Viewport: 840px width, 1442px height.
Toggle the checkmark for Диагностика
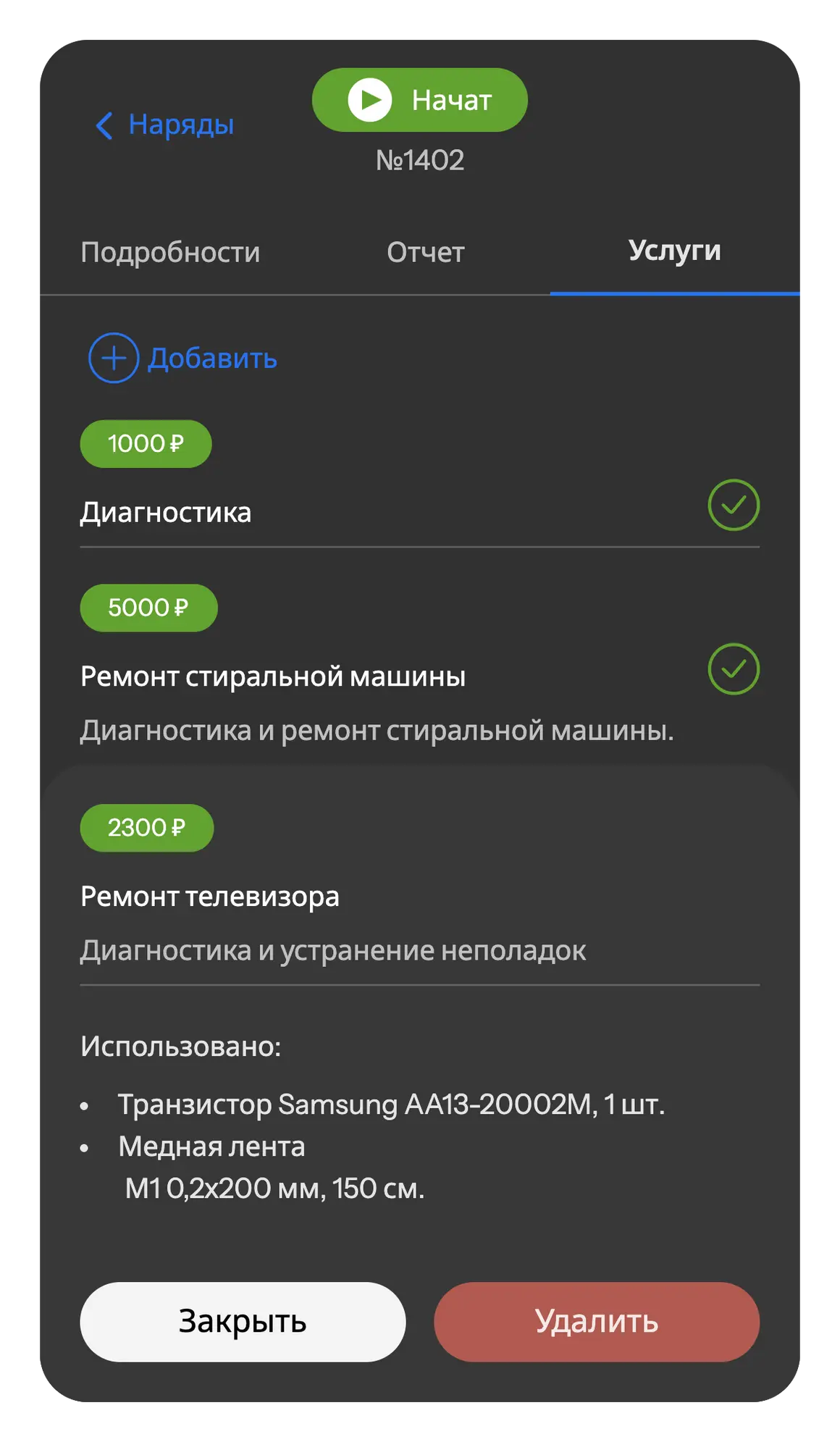click(733, 505)
